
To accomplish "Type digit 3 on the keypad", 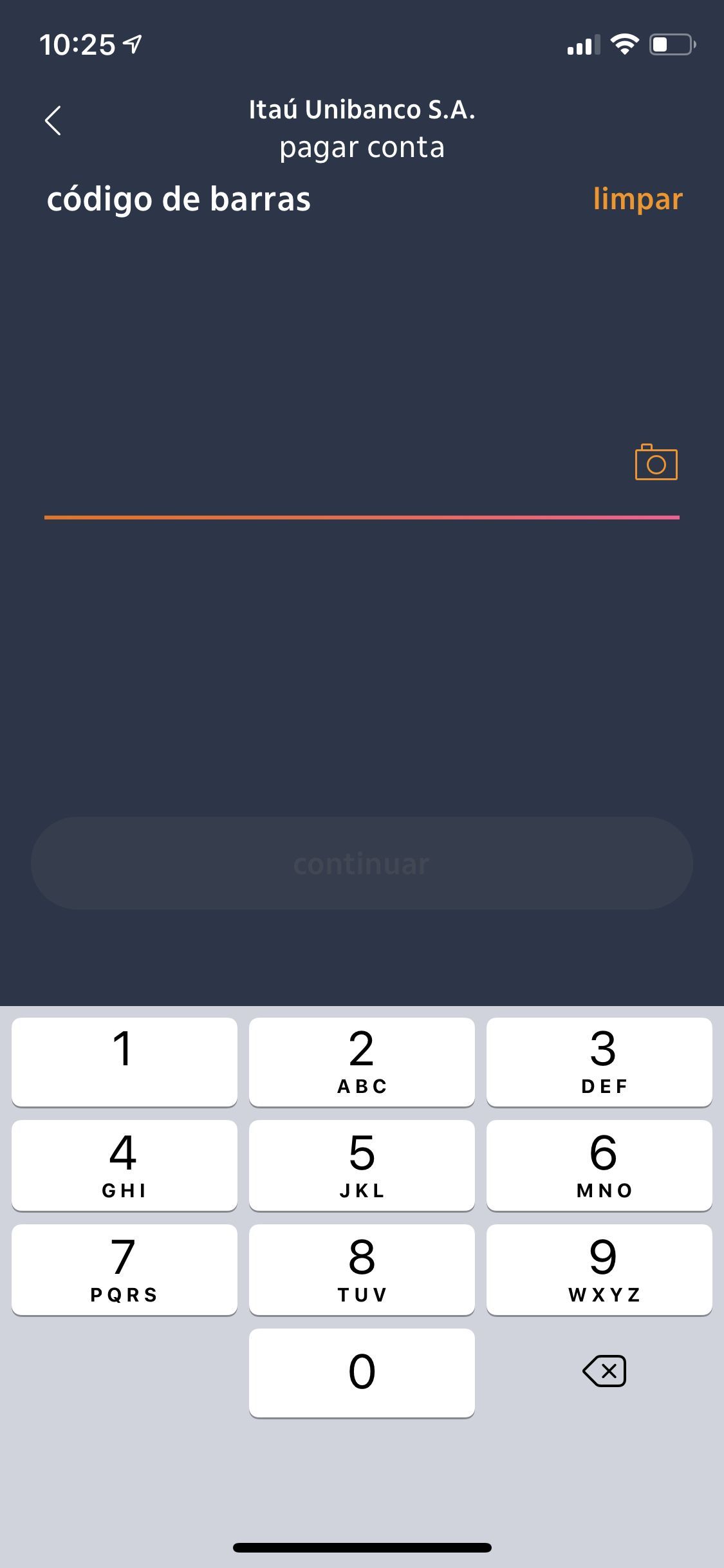I will pyautogui.click(x=599, y=1062).
